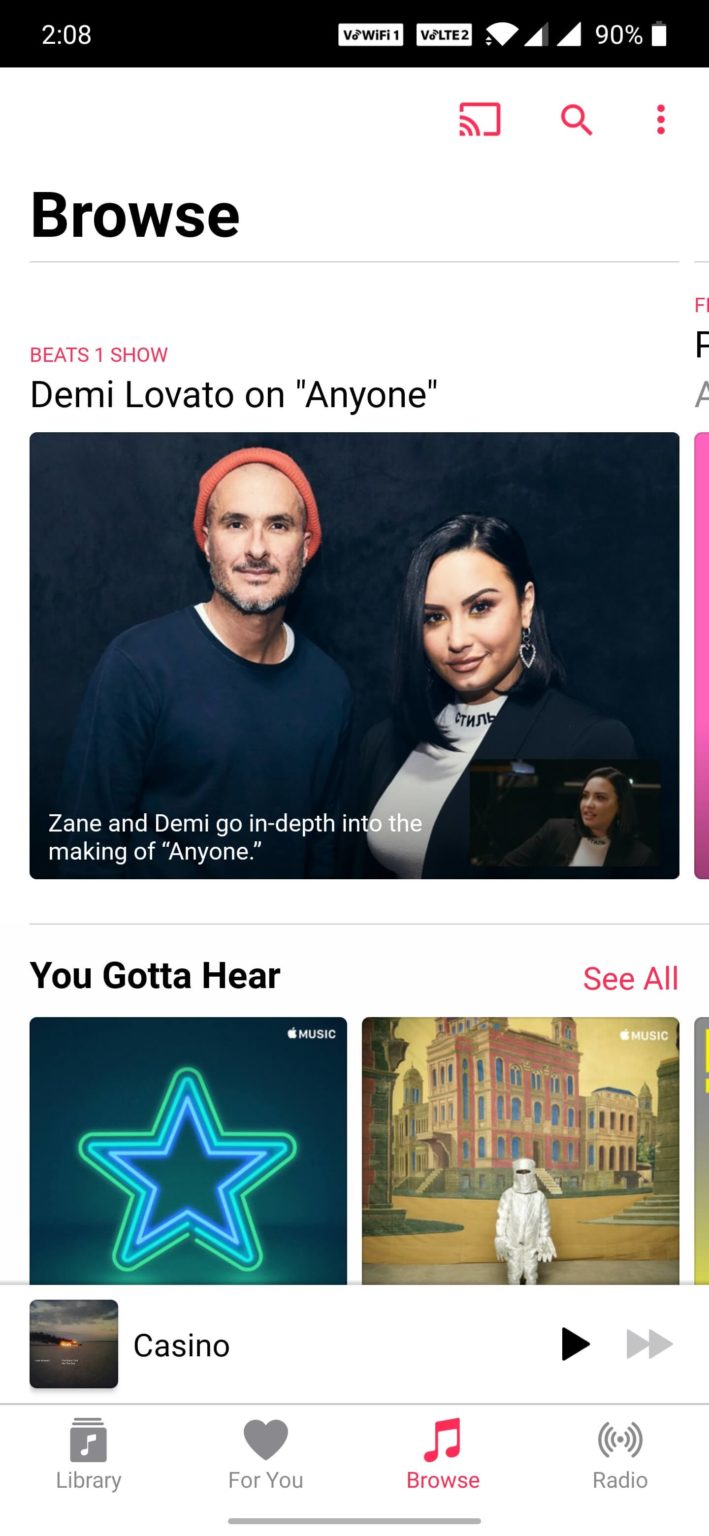Open the overflow menu
709x1536 pixels.
click(660, 120)
